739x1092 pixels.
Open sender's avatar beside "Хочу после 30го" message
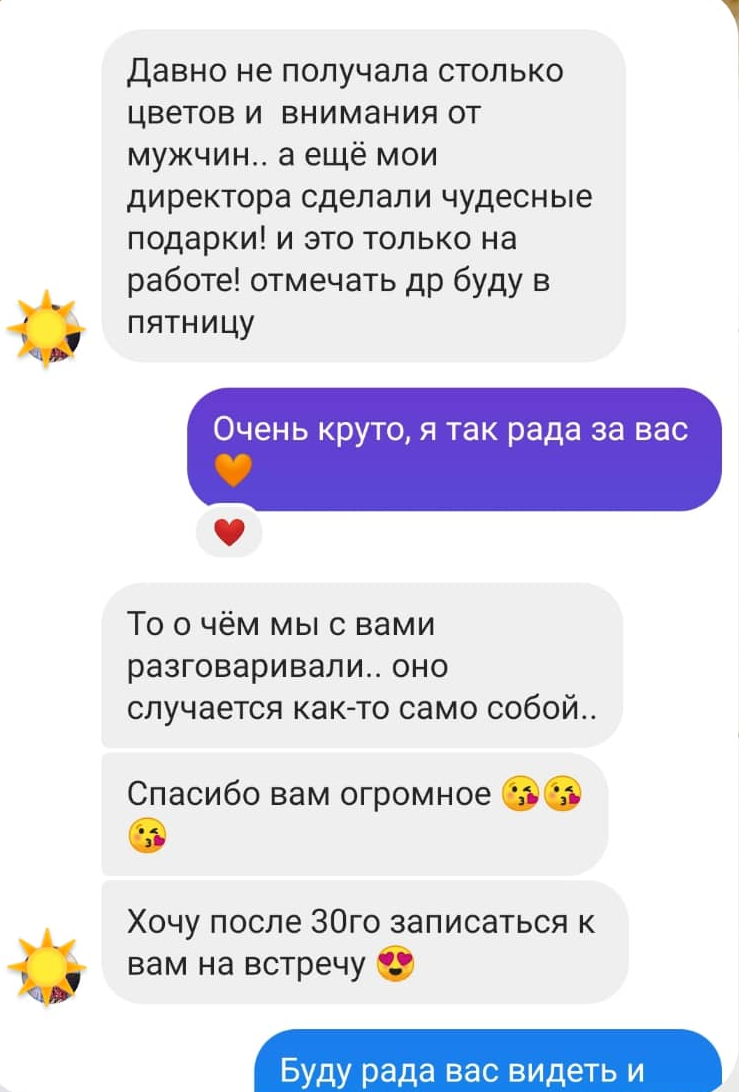[47, 966]
